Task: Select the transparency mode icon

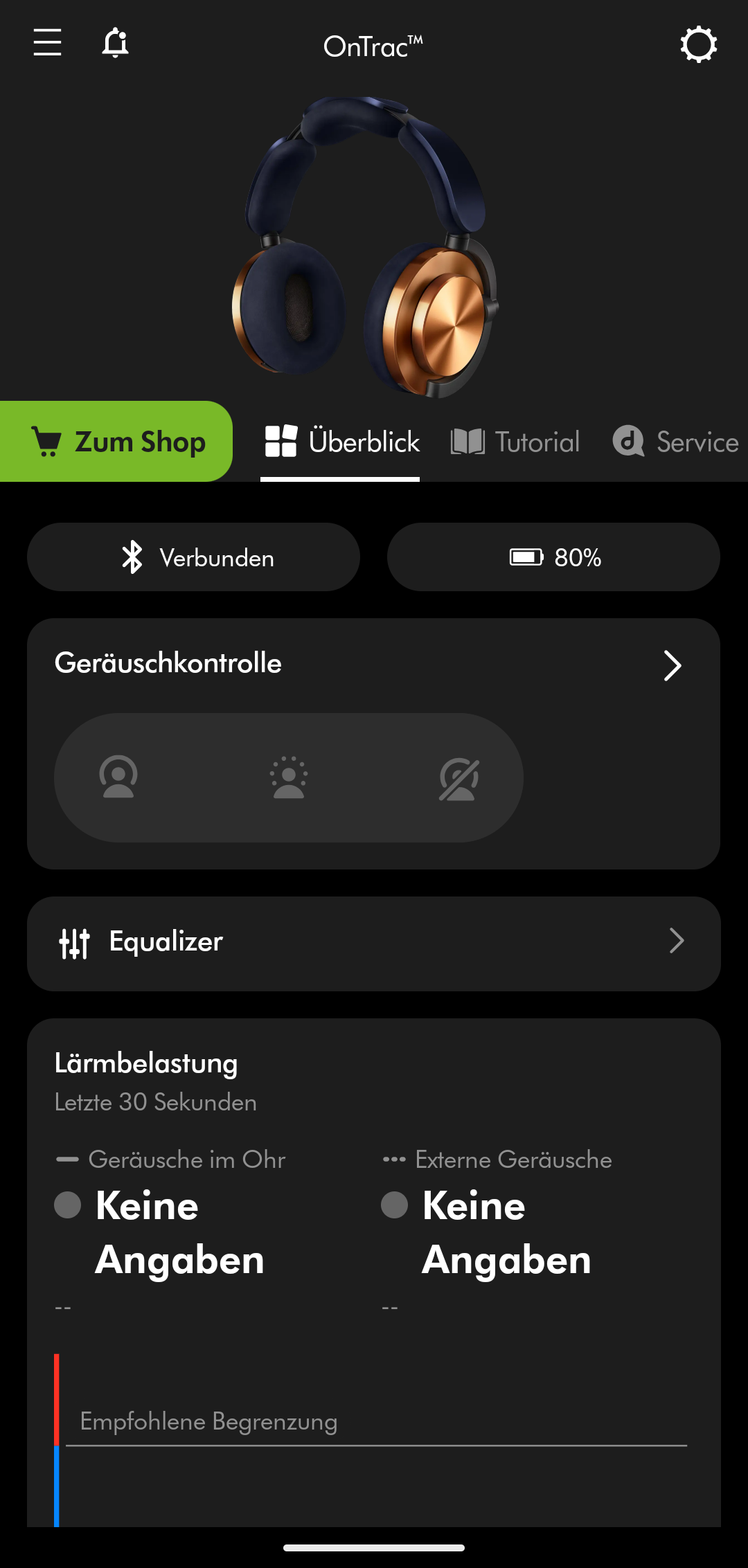Action: 289,777
